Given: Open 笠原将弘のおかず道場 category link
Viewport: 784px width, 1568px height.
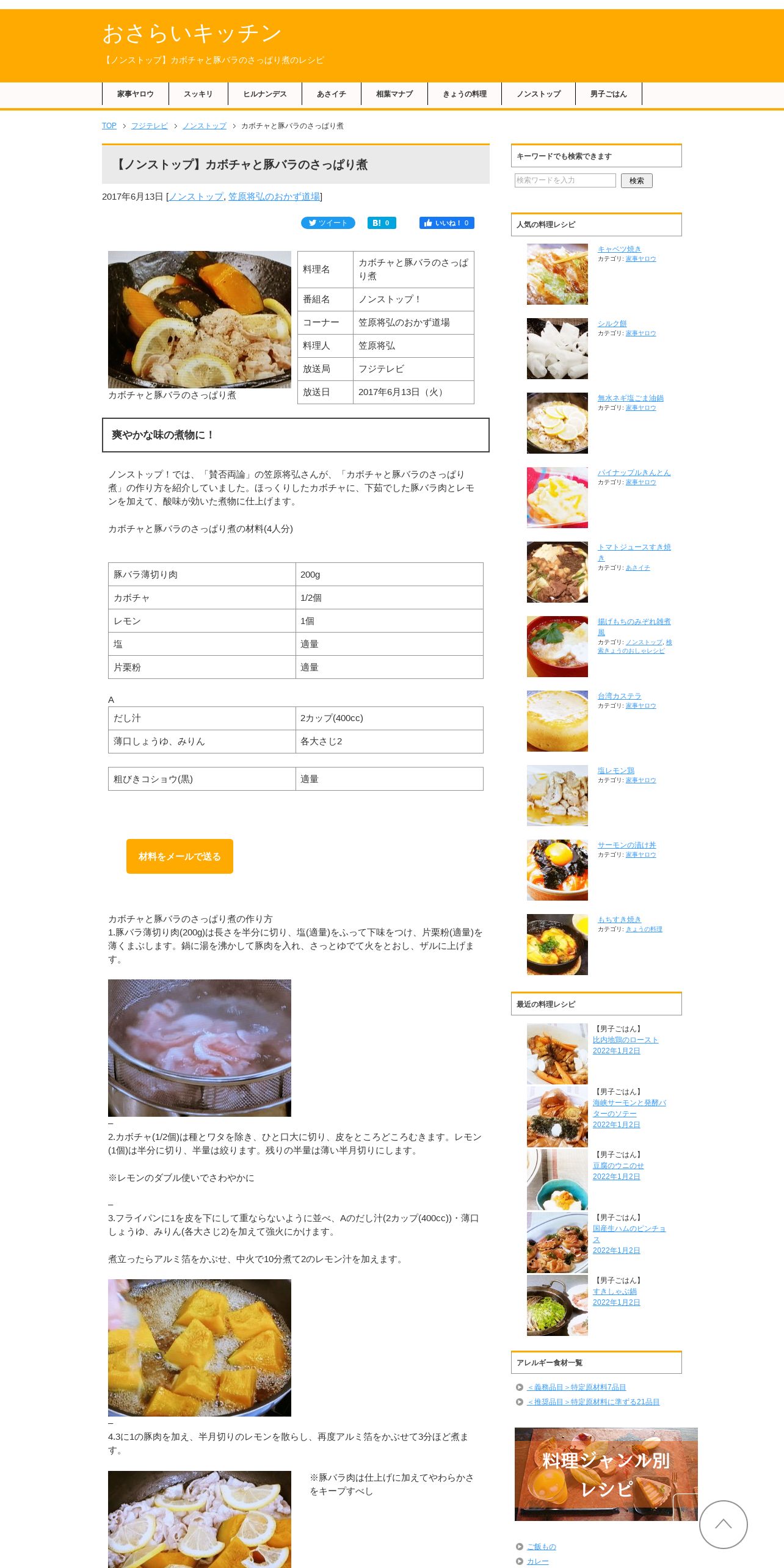Looking at the screenshot, I should [274, 197].
